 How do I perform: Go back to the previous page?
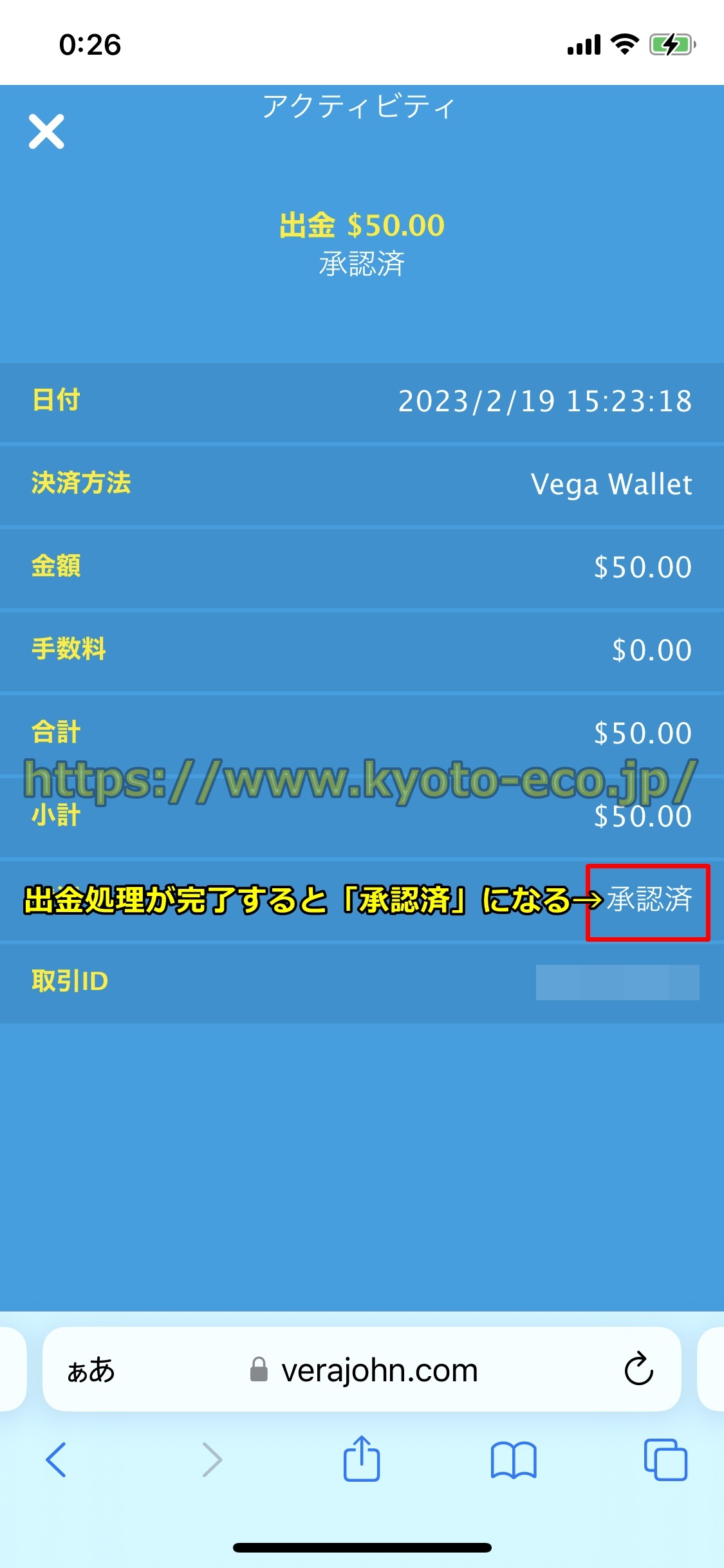click(56, 1459)
